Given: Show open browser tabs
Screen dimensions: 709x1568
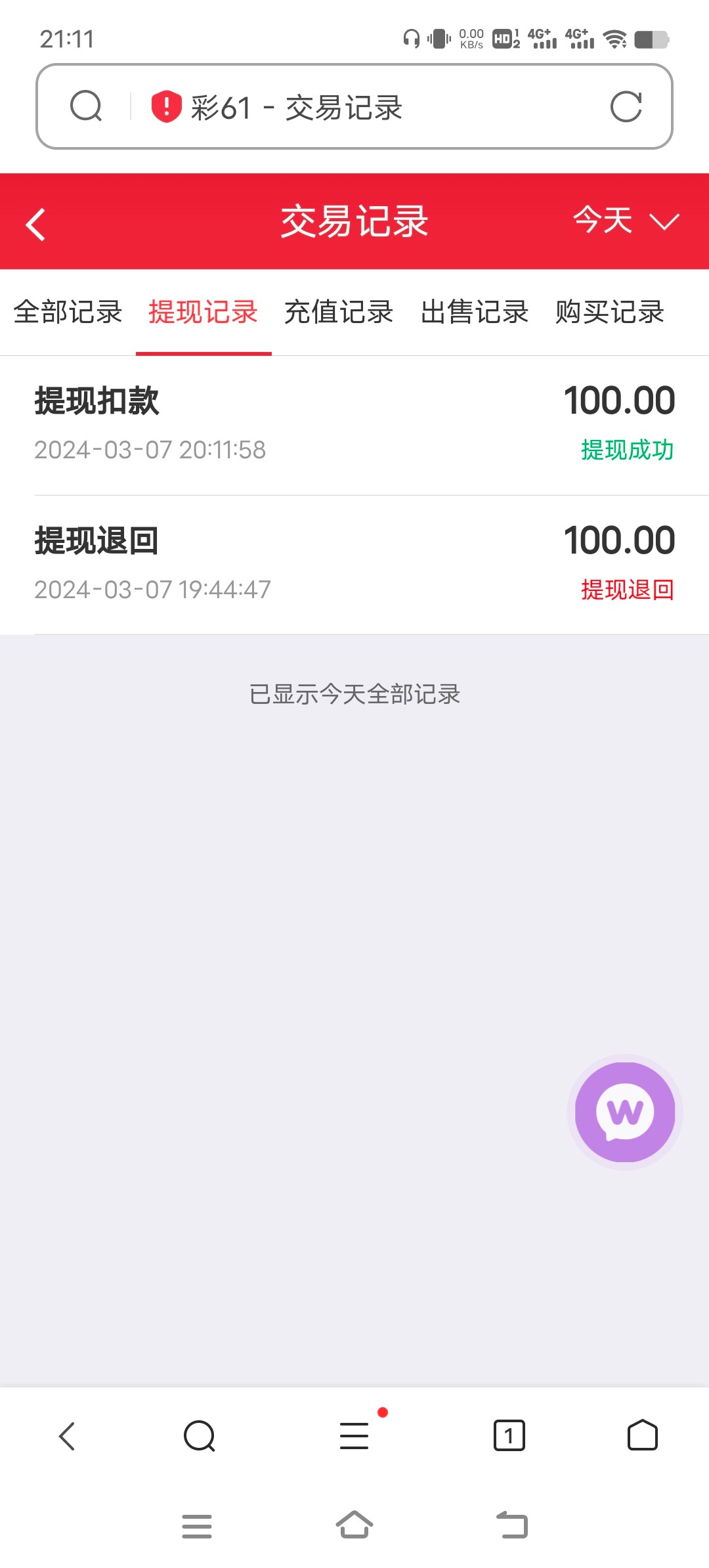Looking at the screenshot, I should pos(509,1435).
